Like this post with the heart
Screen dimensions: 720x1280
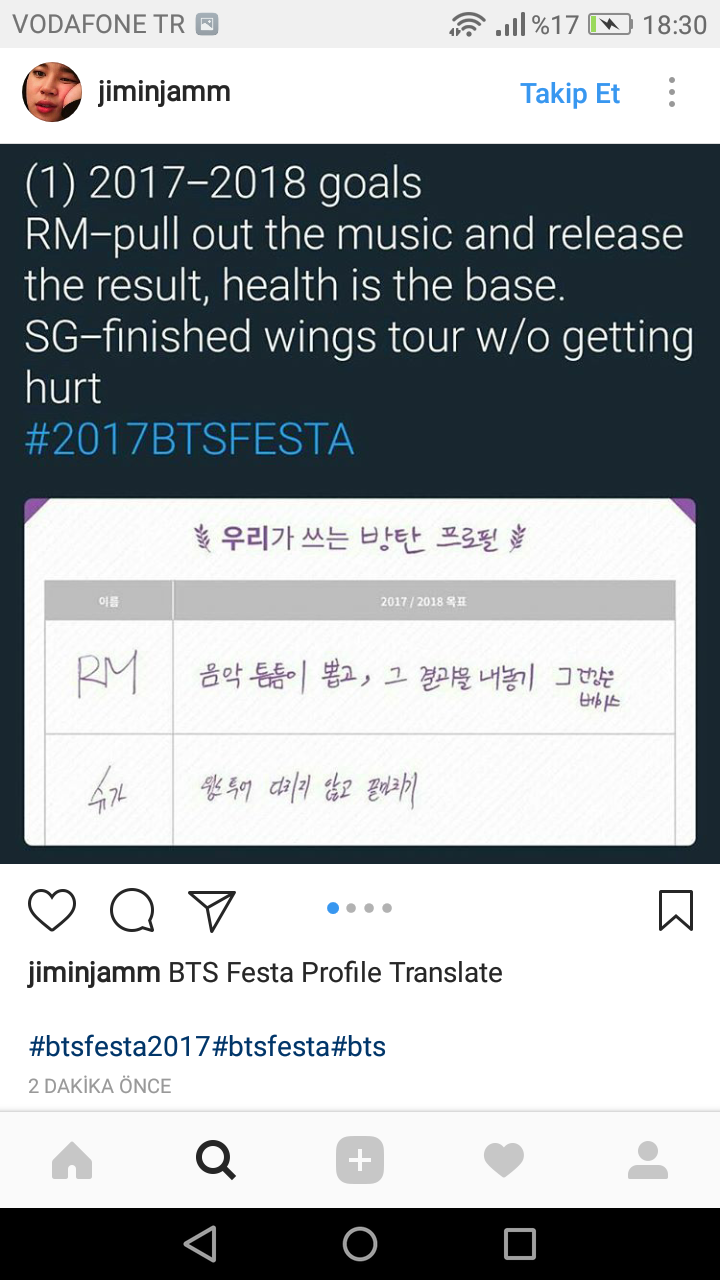click(x=52, y=910)
